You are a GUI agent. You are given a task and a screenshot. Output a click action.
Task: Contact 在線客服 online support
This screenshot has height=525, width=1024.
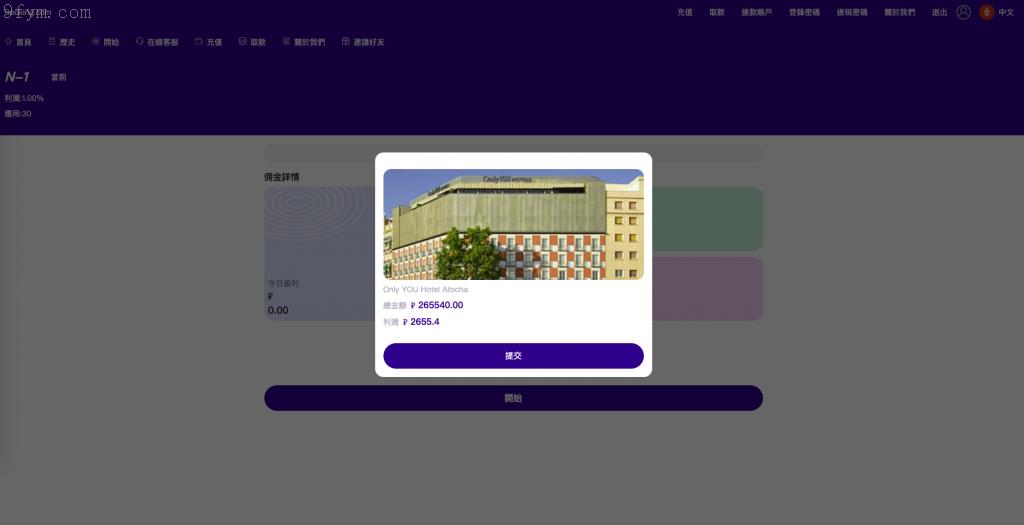[156, 42]
